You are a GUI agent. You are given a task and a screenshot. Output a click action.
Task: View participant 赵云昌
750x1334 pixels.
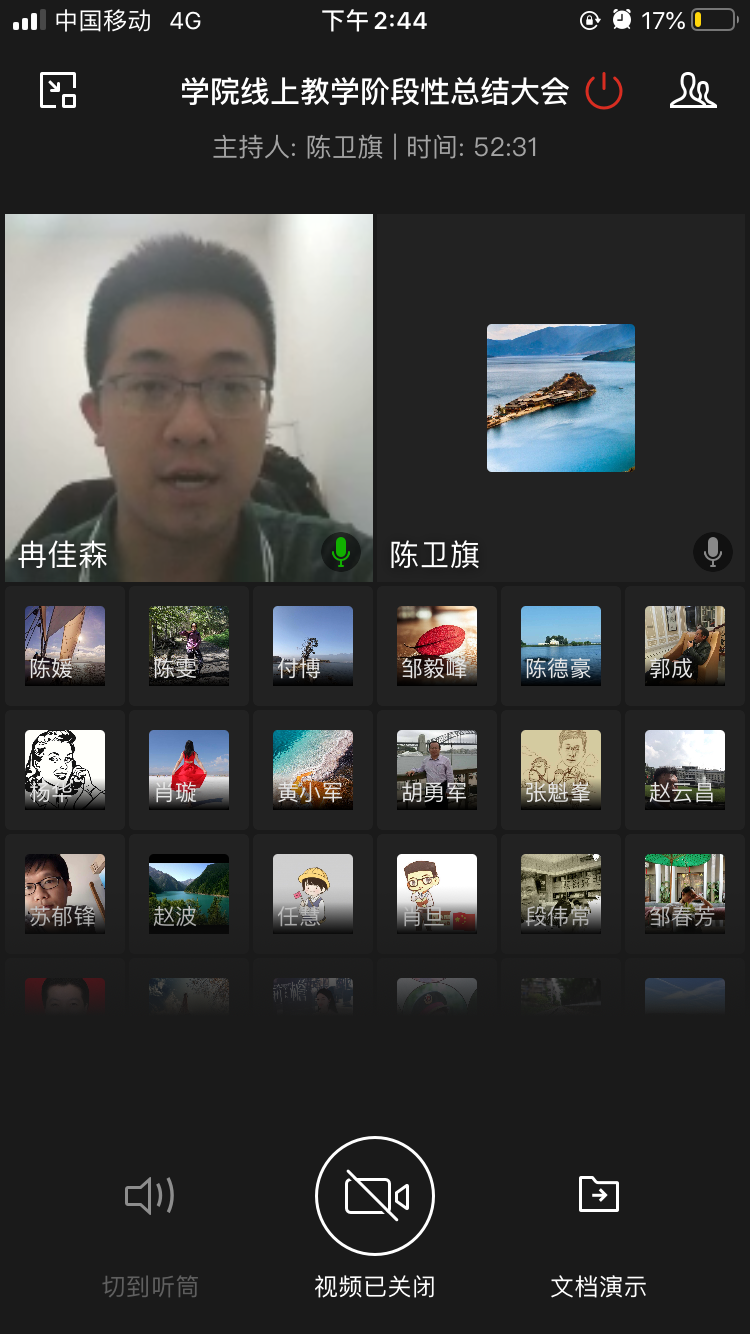click(x=685, y=770)
